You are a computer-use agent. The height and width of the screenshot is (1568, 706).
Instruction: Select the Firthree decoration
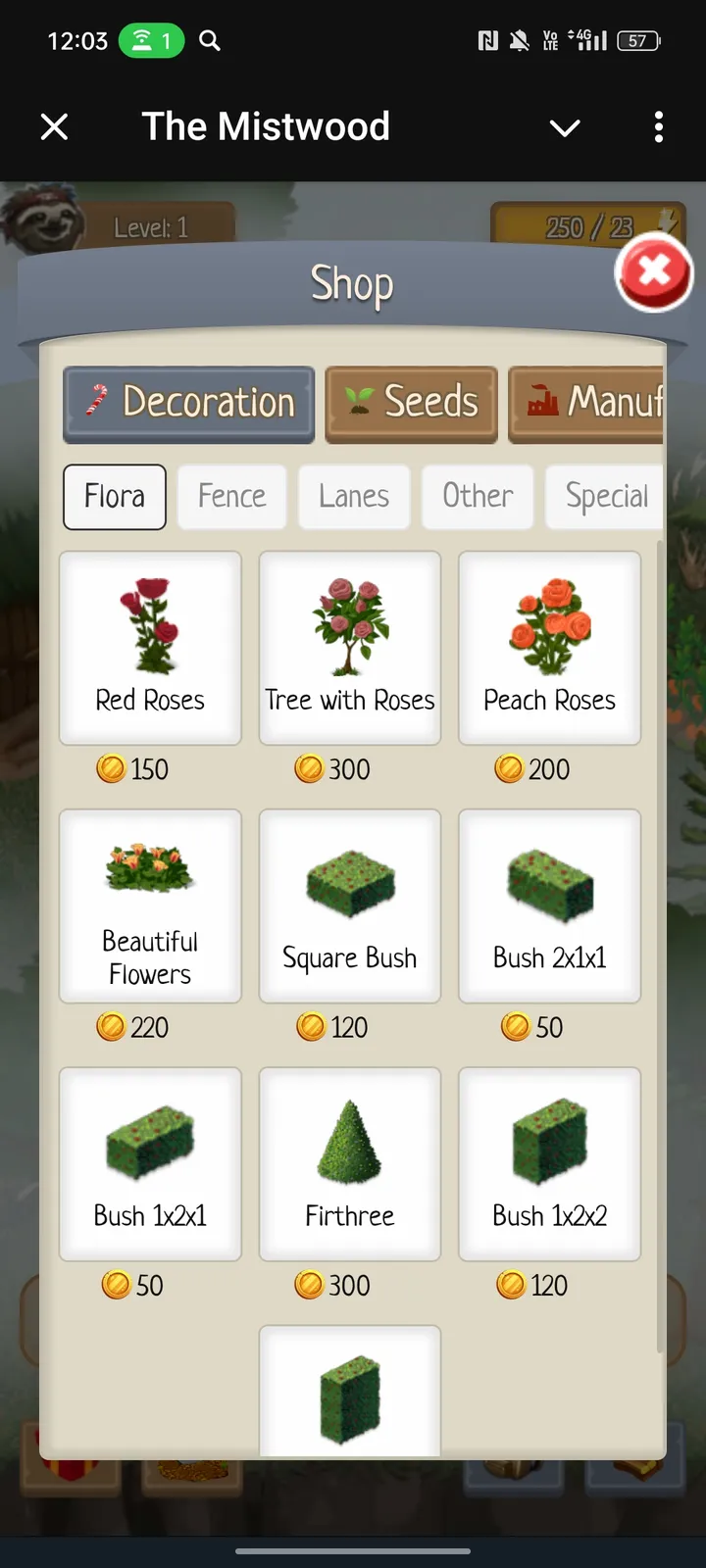[x=350, y=1163]
